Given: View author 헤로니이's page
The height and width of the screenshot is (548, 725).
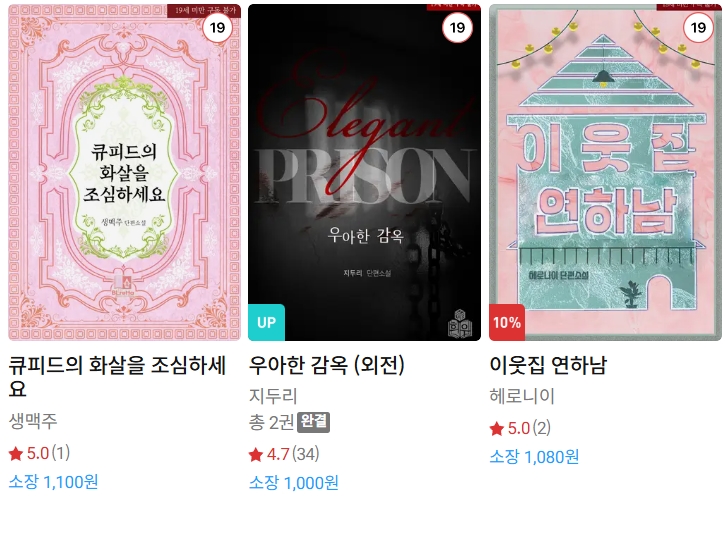Looking at the screenshot, I should 522,396.
